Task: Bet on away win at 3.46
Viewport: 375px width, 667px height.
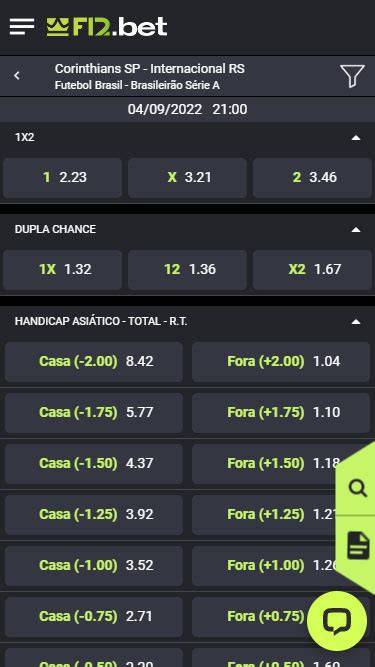Action: 312,177
